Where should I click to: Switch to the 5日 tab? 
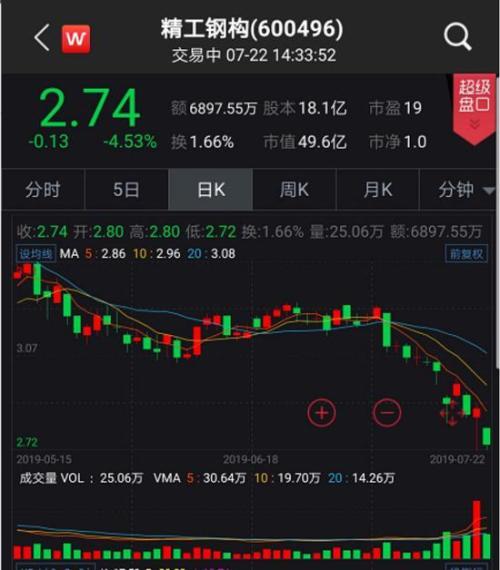point(126,189)
